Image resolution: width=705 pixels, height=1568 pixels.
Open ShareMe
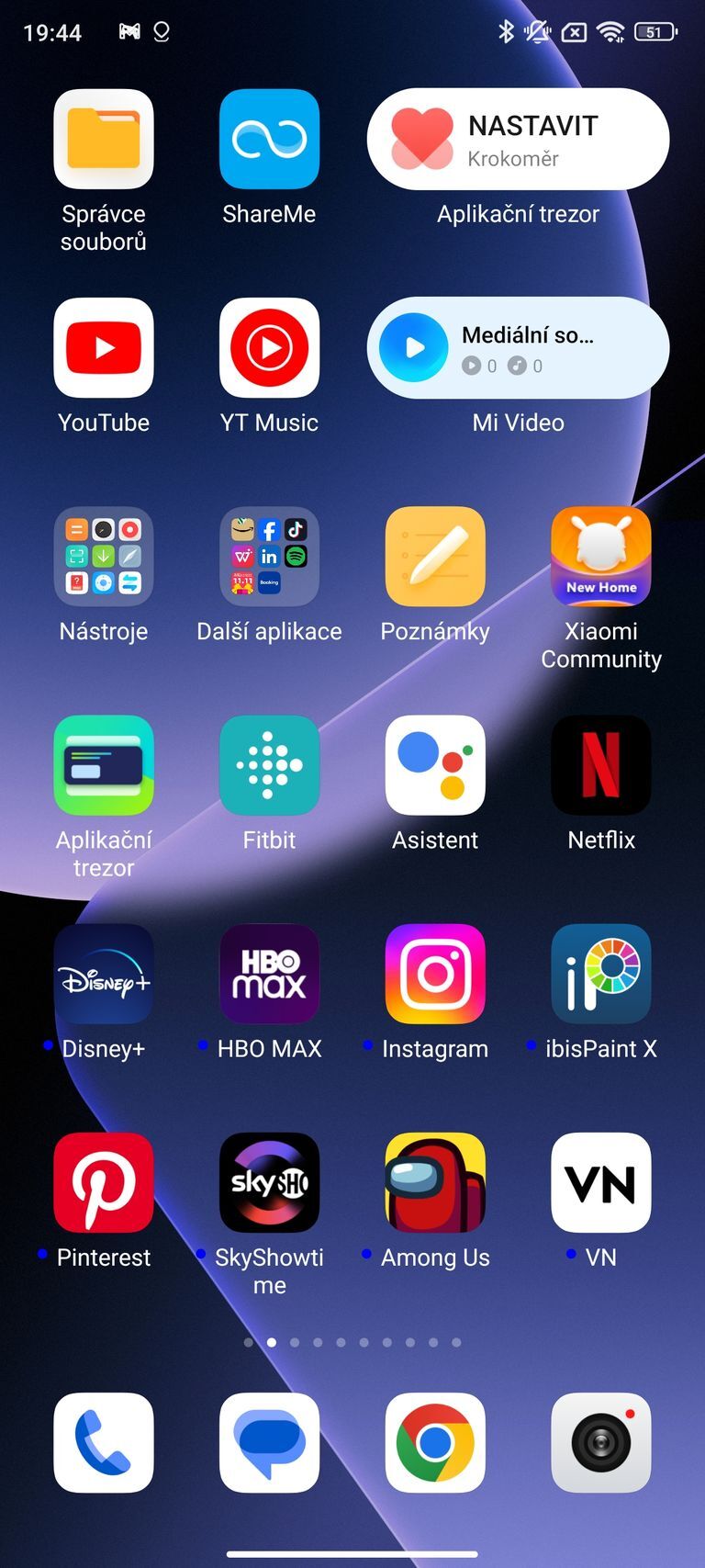point(269,139)
